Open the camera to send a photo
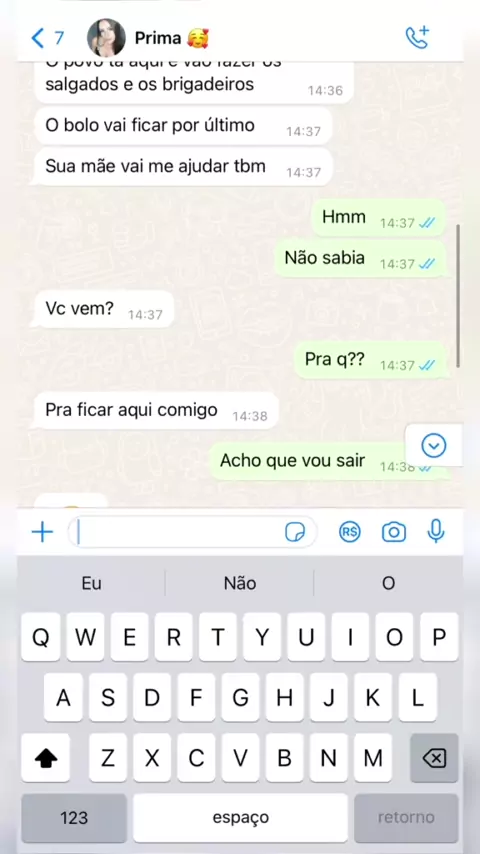The width and height of the screenshot is (480, 854). (x=393, y=532)
